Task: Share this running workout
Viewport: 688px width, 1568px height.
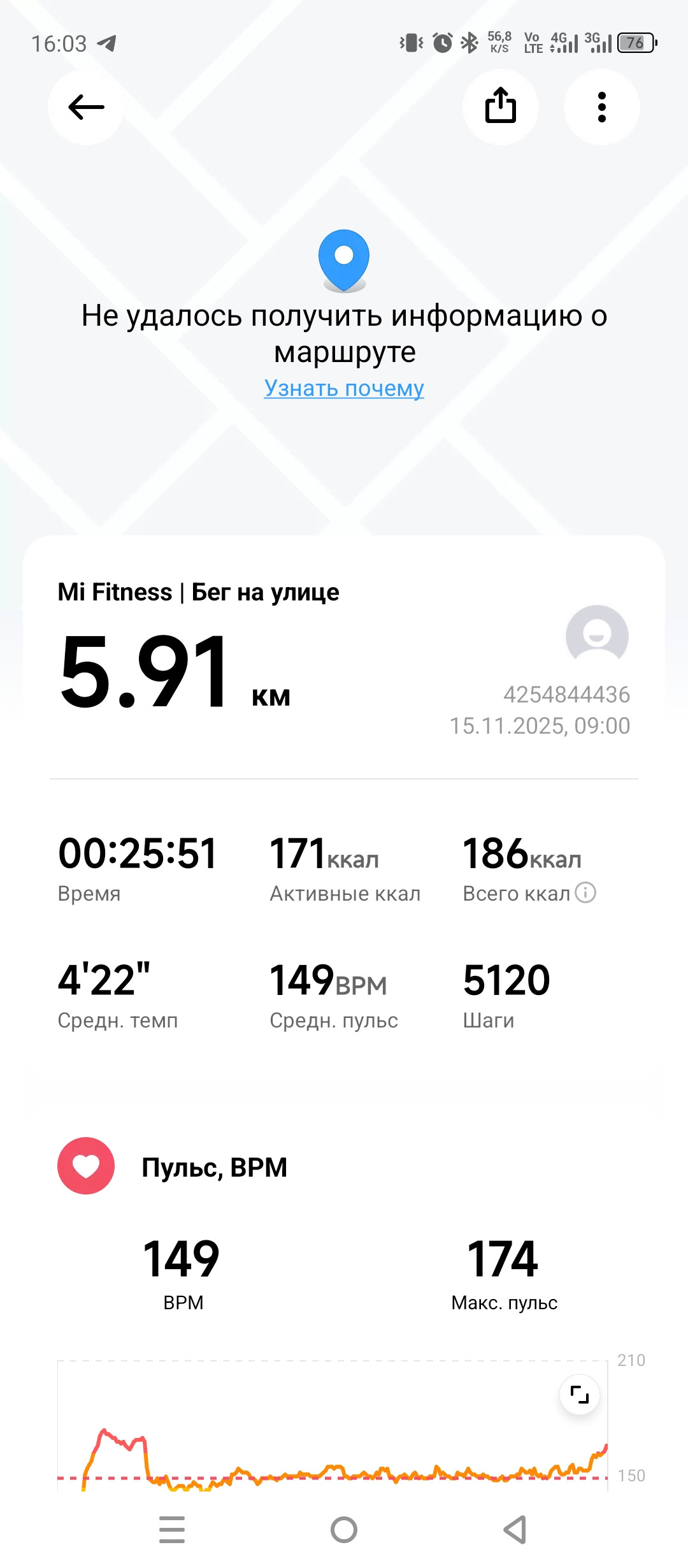Action: point(501,106)
